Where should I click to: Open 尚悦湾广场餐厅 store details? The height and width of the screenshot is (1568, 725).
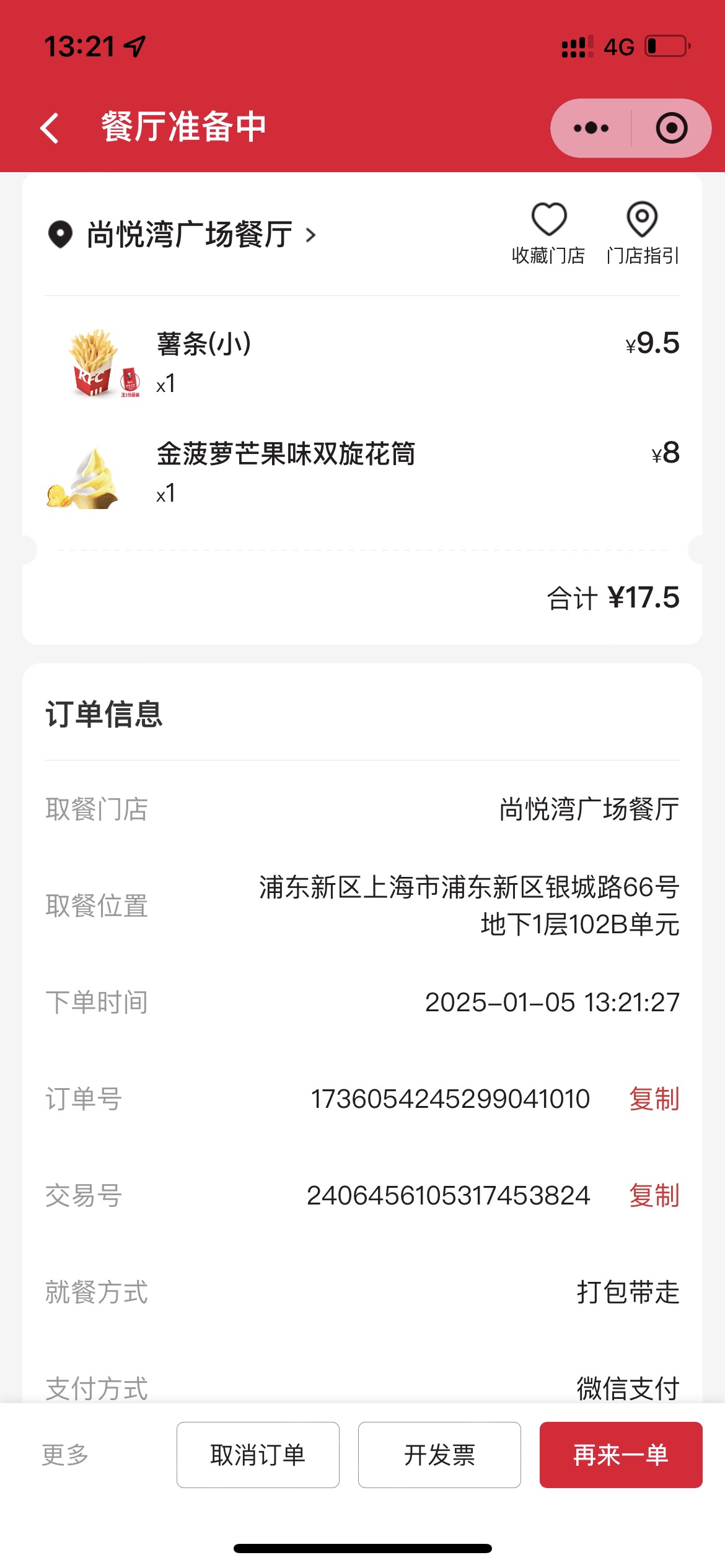click(182, 235)
